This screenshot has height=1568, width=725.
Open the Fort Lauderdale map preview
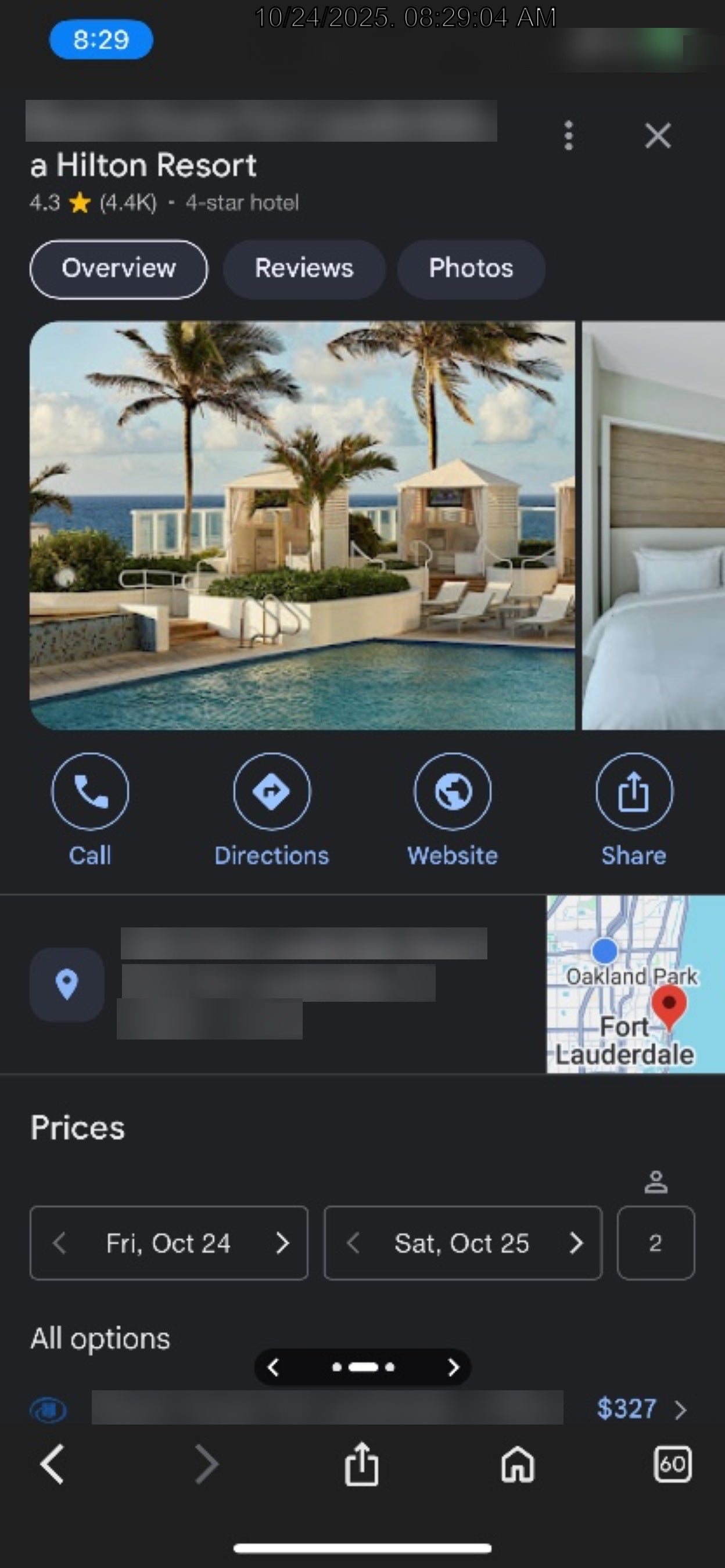(x=636, y=984)
